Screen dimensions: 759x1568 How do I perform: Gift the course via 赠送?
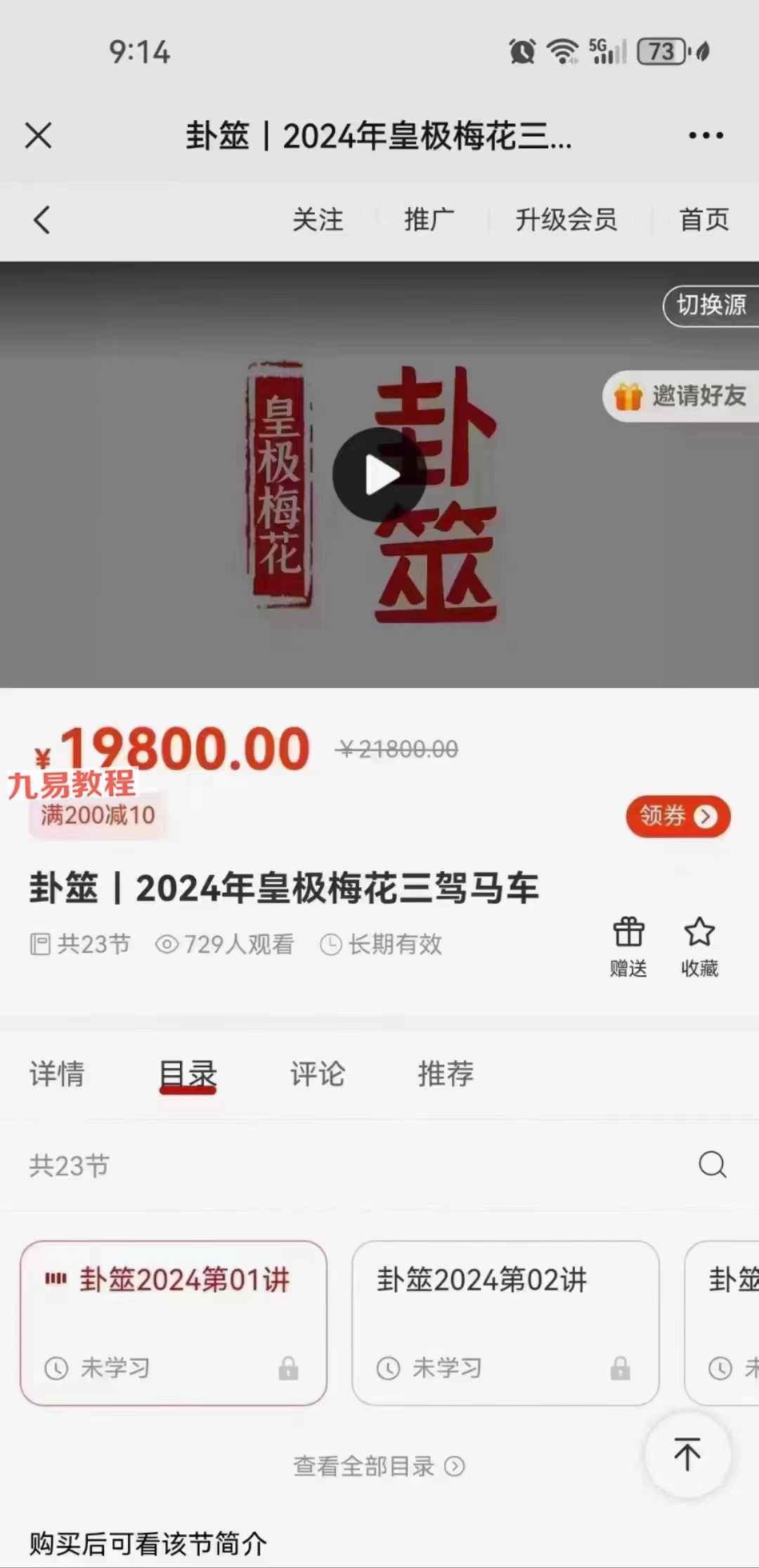pos(628,947)
